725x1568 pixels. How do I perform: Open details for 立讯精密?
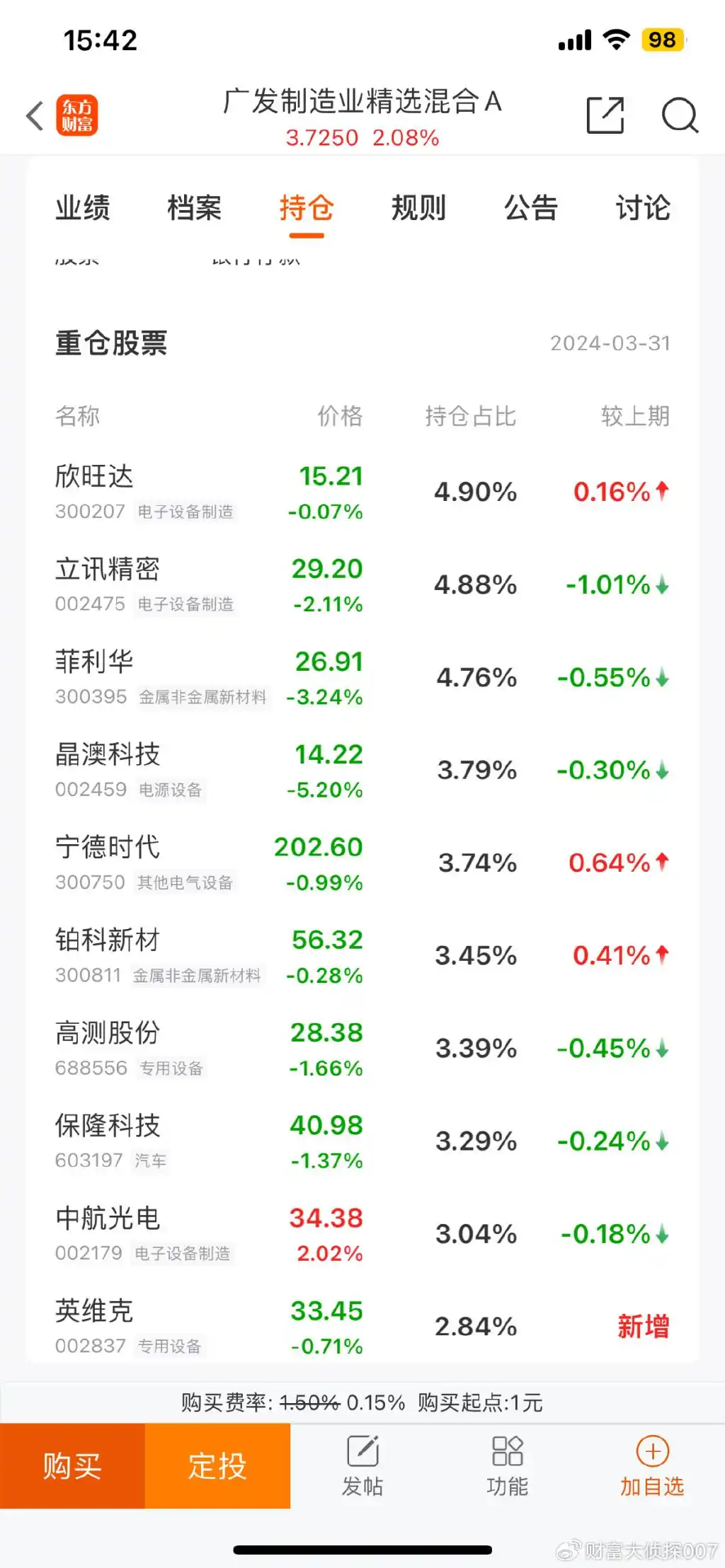283,584
